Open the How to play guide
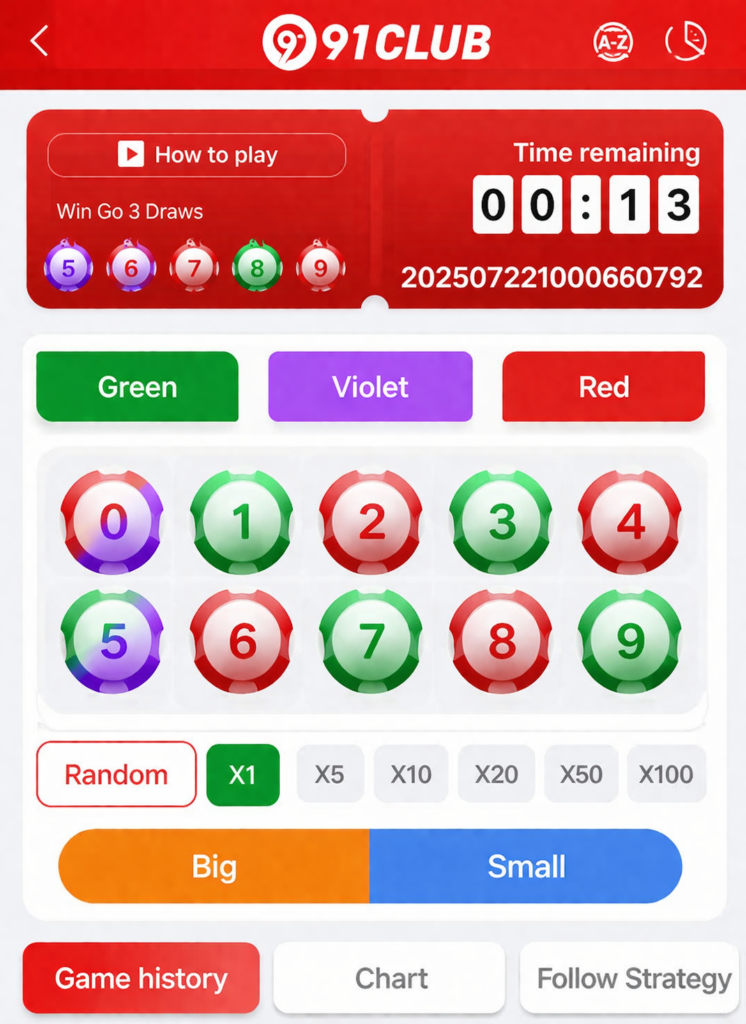The height and width of the screenshot is (1024, 746). [197, 155]
